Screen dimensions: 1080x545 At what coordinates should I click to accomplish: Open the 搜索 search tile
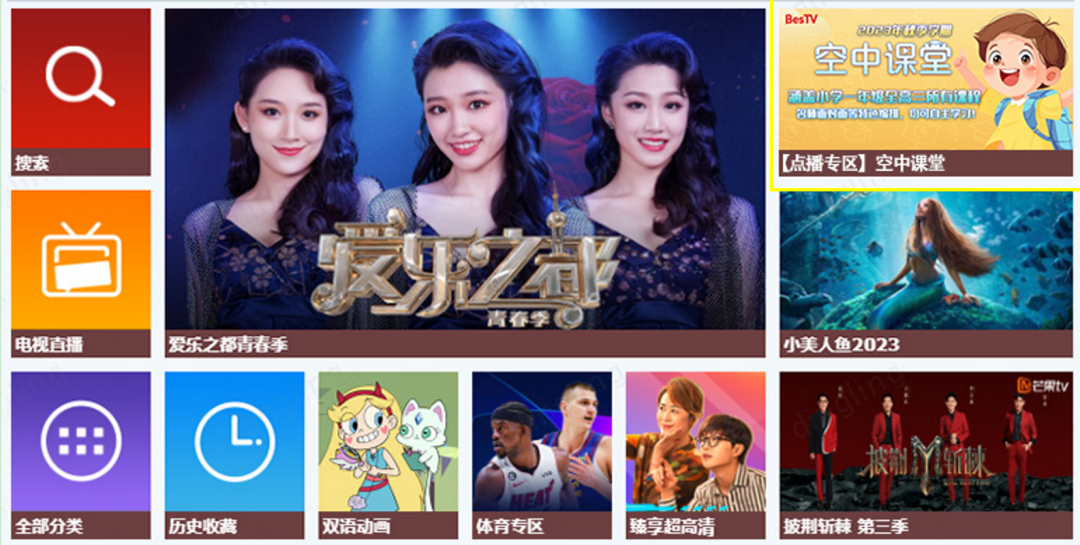coord(81,90)
